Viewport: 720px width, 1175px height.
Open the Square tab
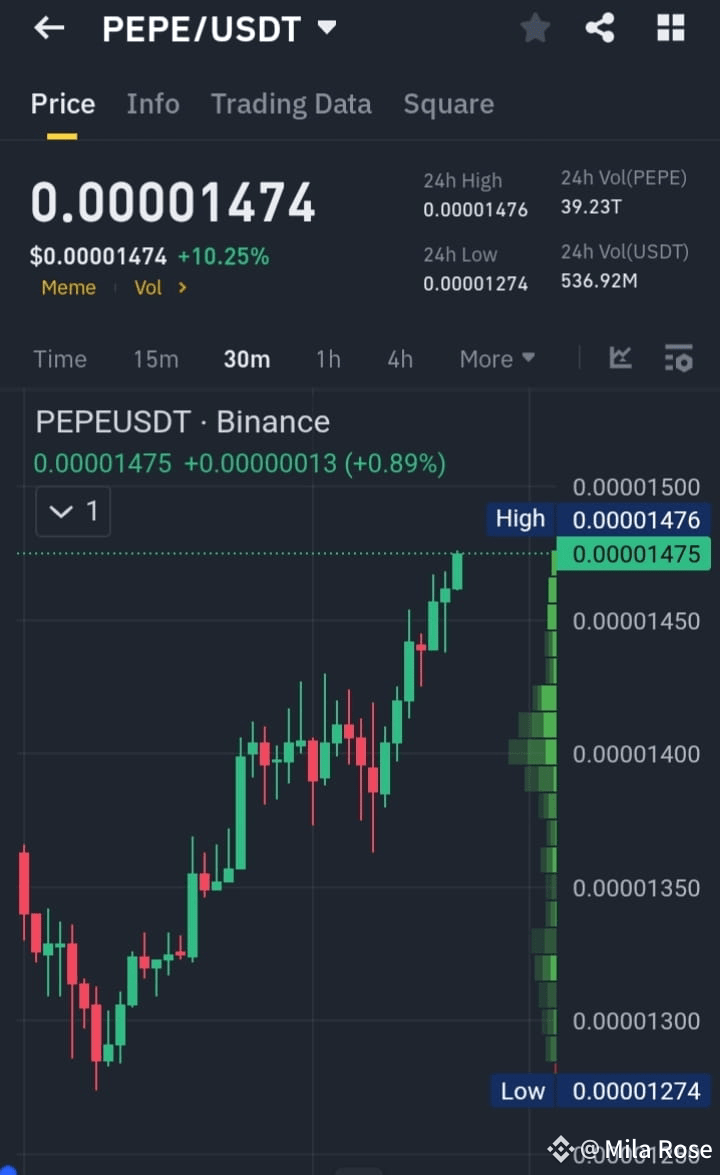[448, 103]
